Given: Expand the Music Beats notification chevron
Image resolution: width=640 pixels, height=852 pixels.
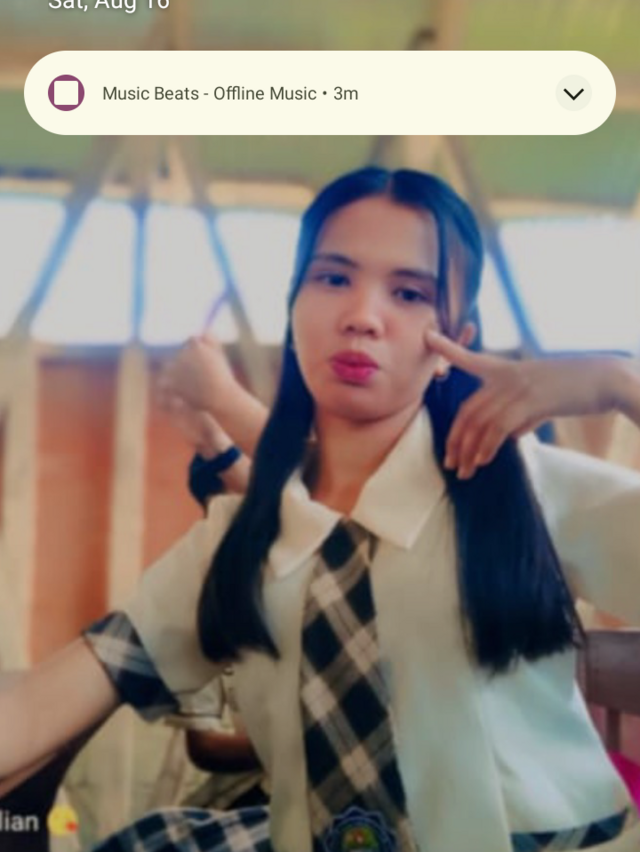Looking at the screenshot, I should (x=573, y=94).
